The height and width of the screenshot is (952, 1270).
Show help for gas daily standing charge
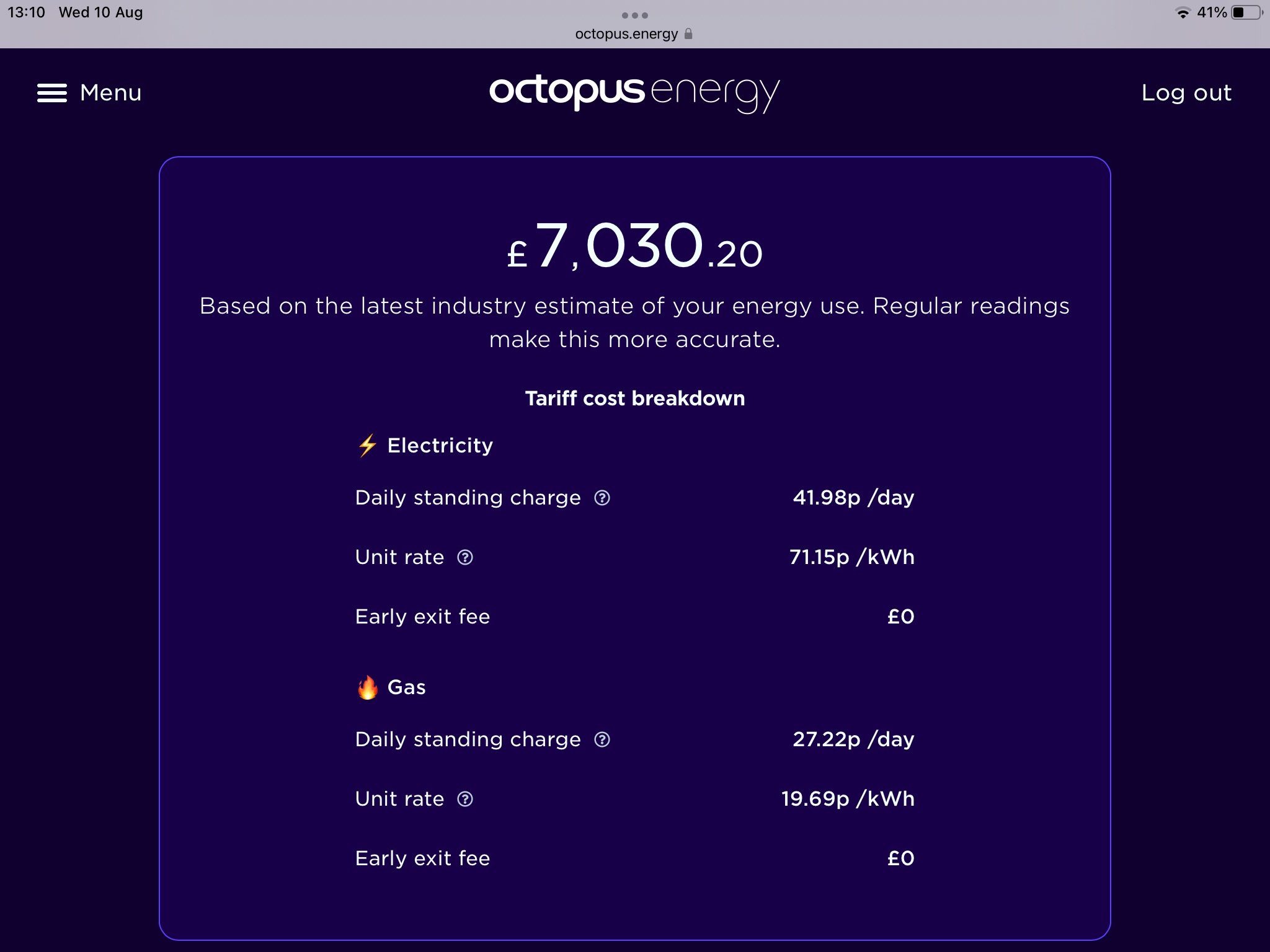click(602, 739)
